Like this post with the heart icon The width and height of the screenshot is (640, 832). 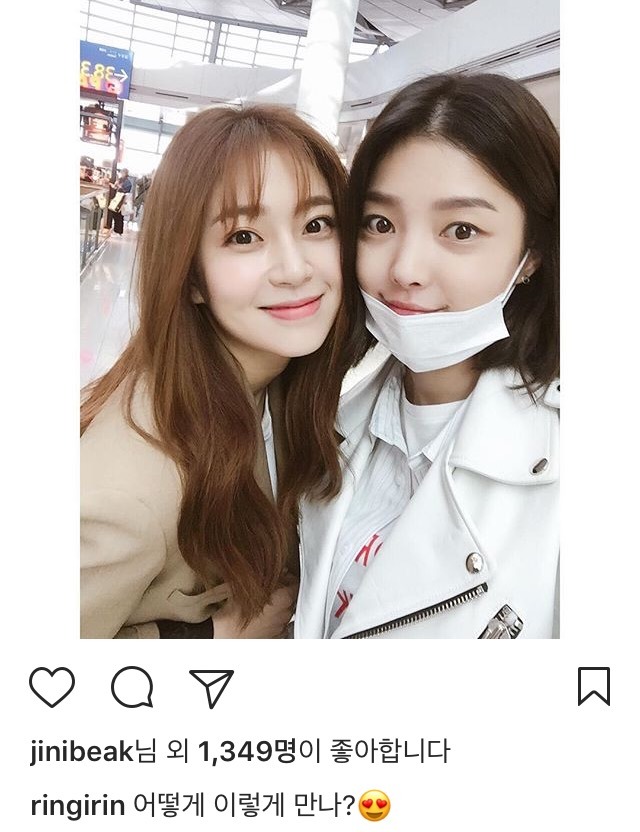(x=52, y=688)
